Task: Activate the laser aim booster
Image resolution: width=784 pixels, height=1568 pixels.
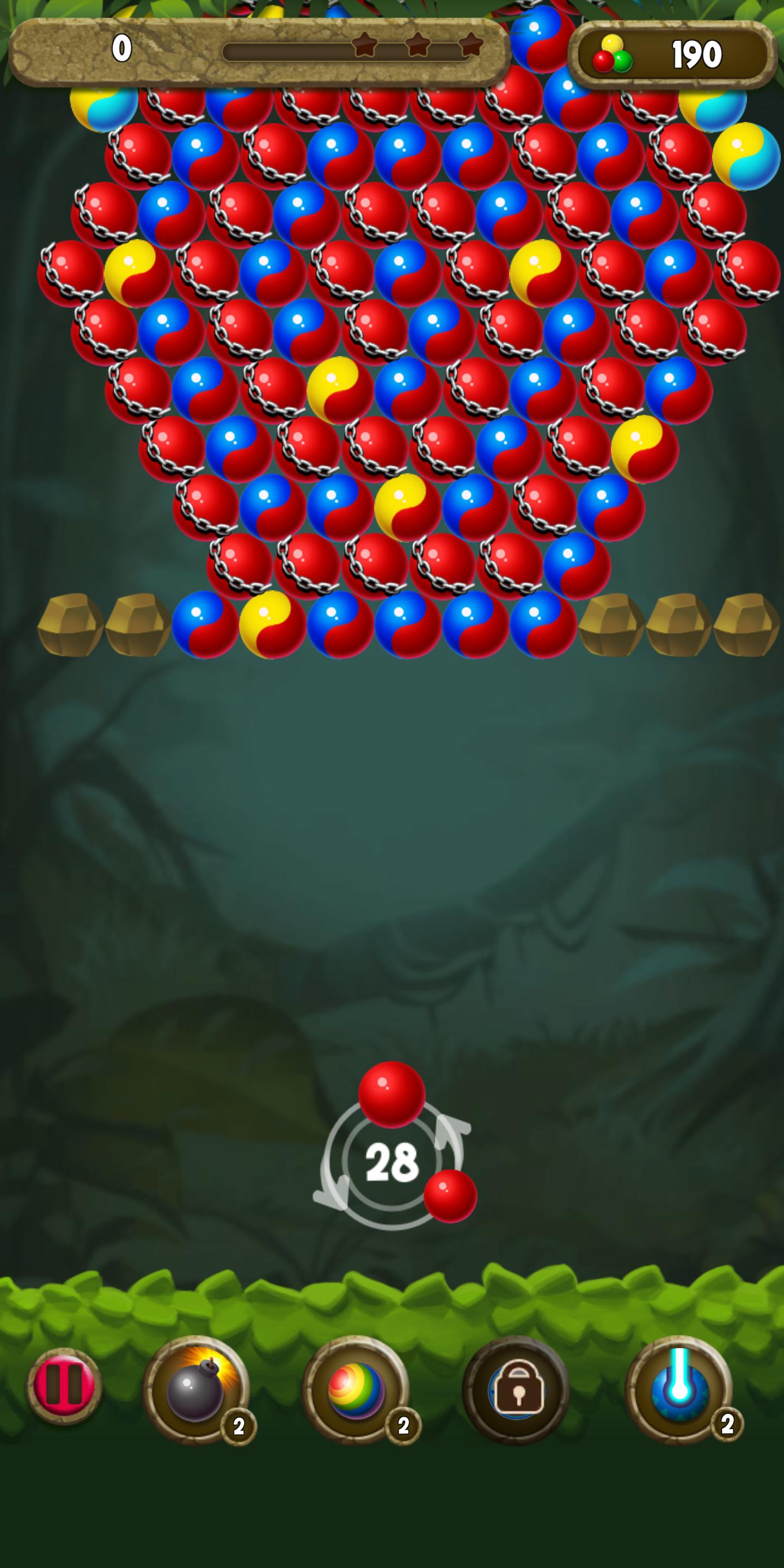Action: pyautogui.click(x=679, y=1389)
